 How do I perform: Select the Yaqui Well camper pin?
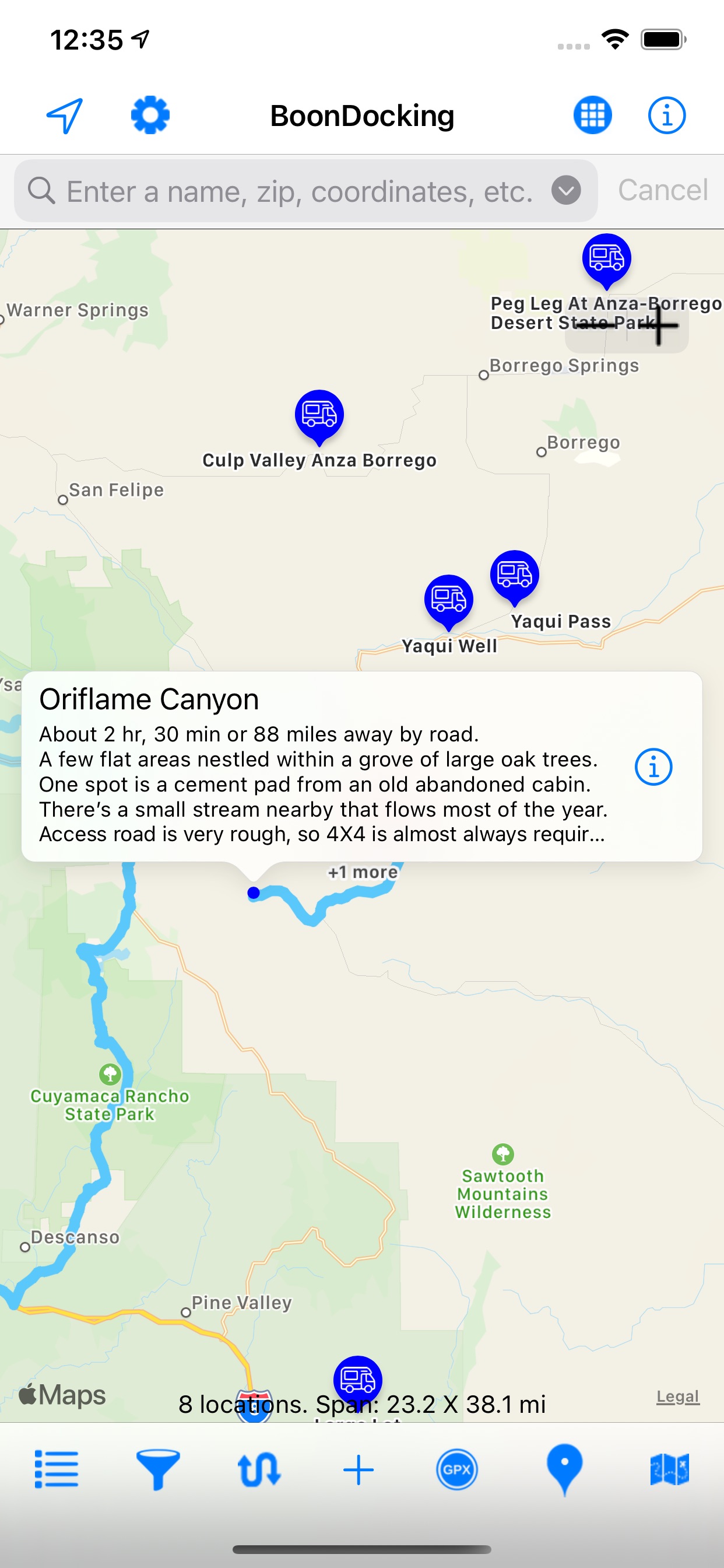tap(448, 601)
